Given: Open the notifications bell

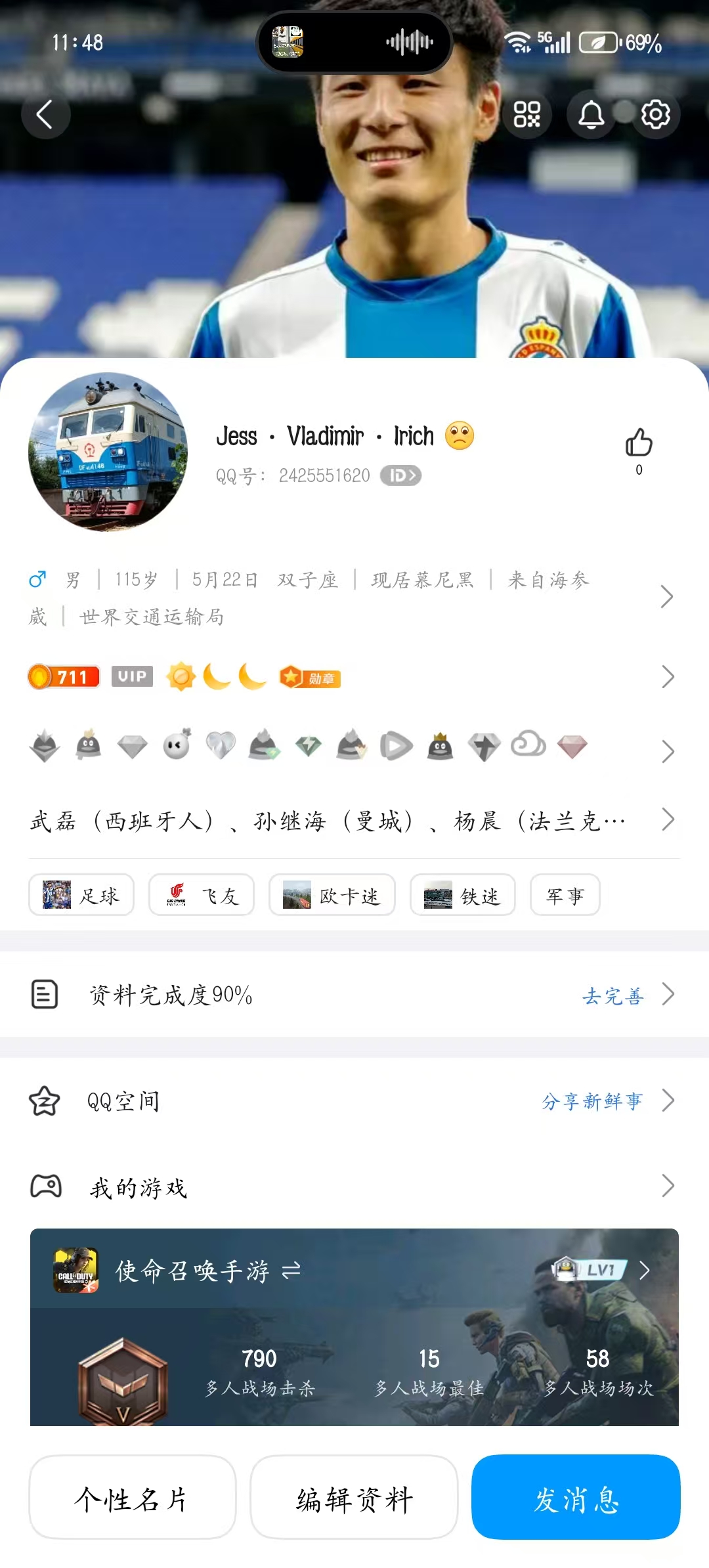Looking at the screenshot, I should coord(591,115).
